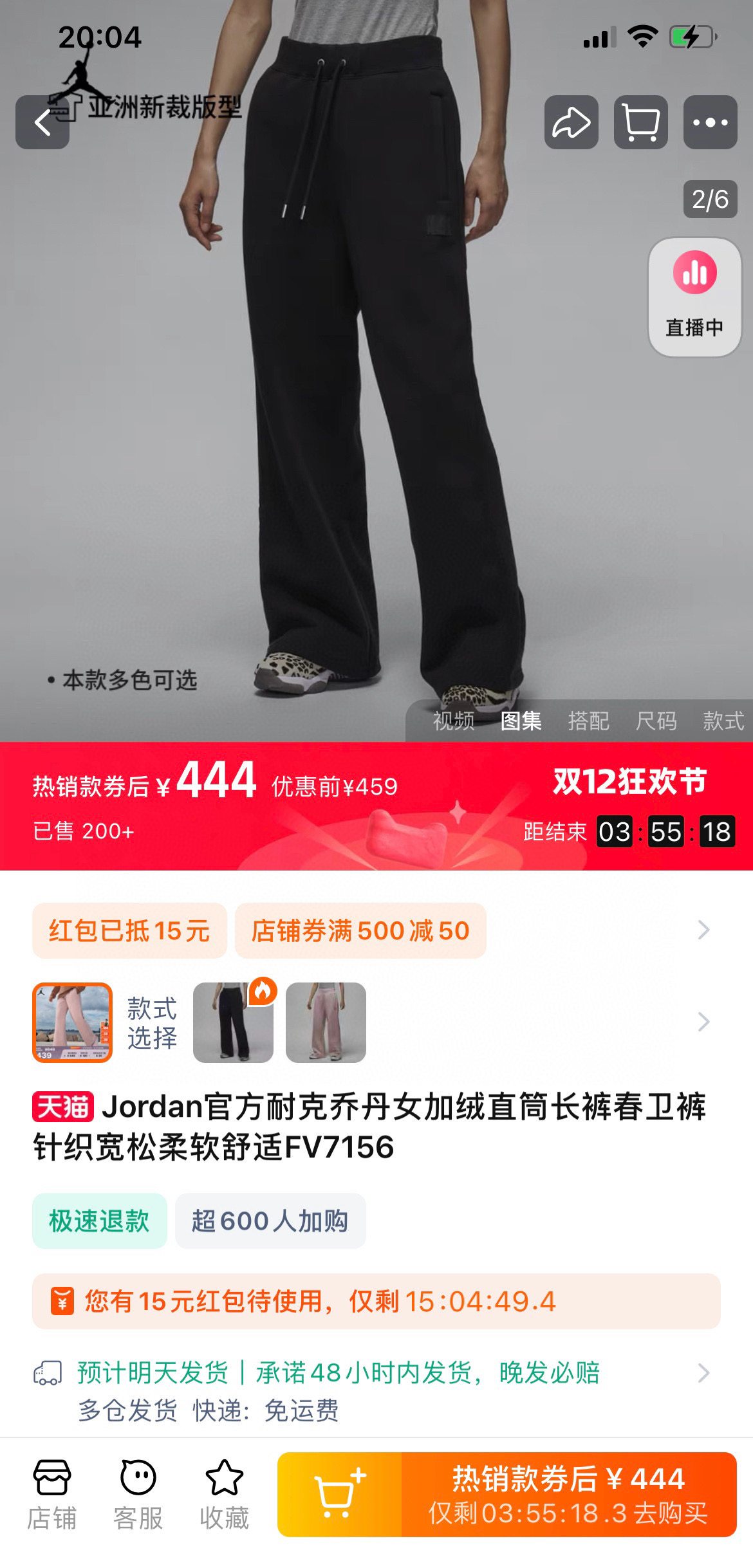The image size is (753, 1568).
Task: Add the pants to cart
Action: (339, 1494)
